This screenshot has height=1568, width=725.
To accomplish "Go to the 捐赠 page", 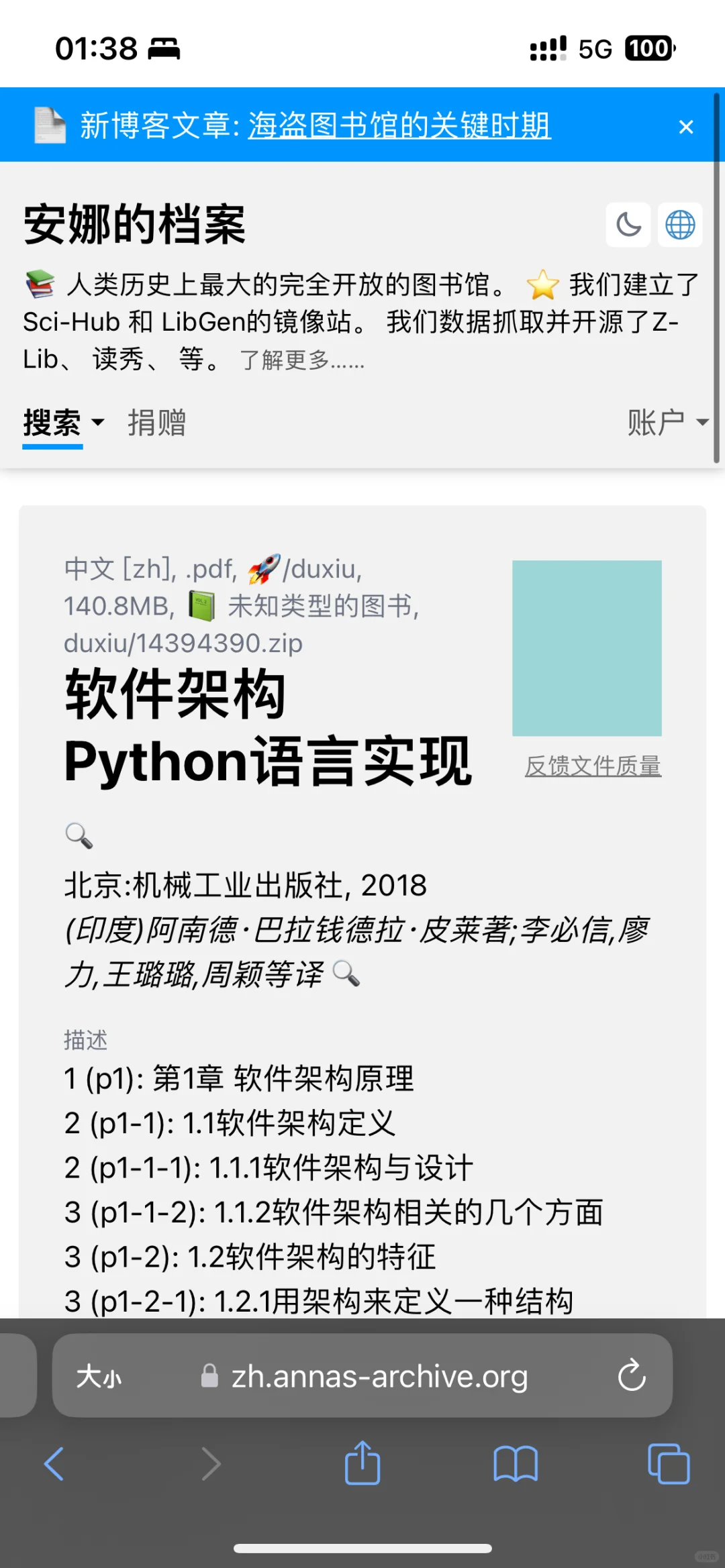I will pyautogui.click(x=157, y=423).
